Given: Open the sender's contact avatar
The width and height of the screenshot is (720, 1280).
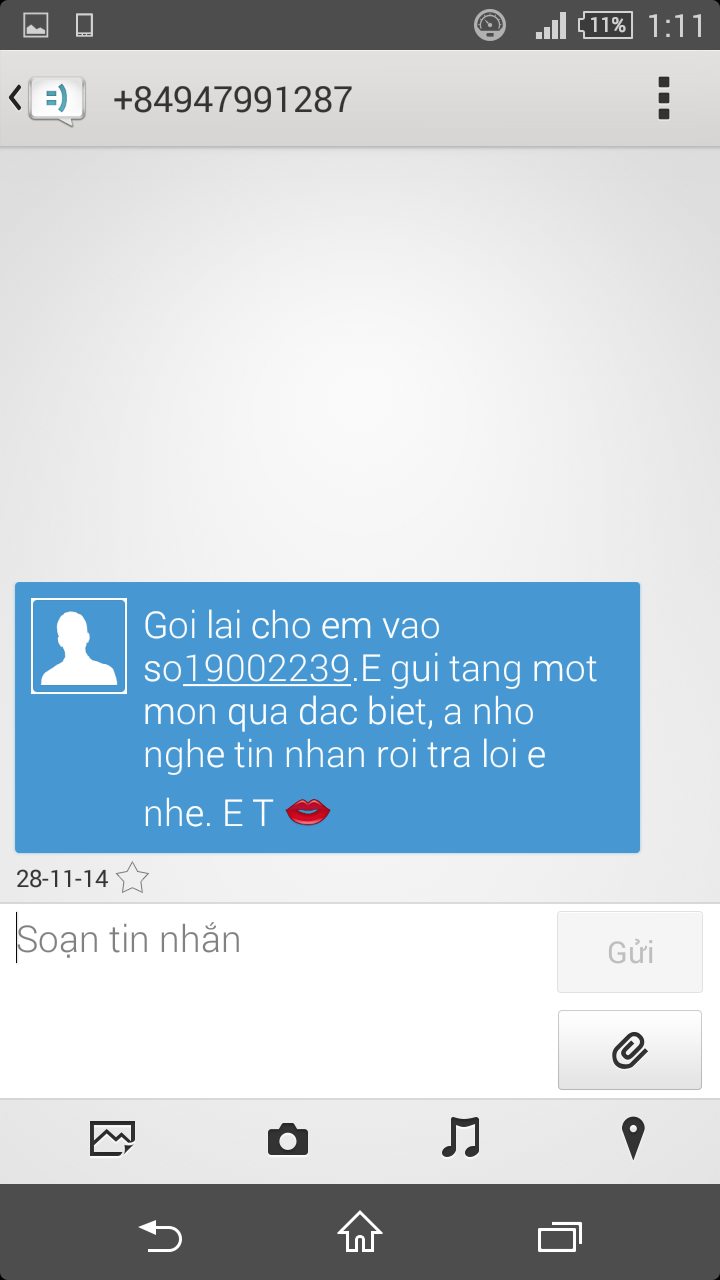Looking at the screenshot, I should coord(79,646).
